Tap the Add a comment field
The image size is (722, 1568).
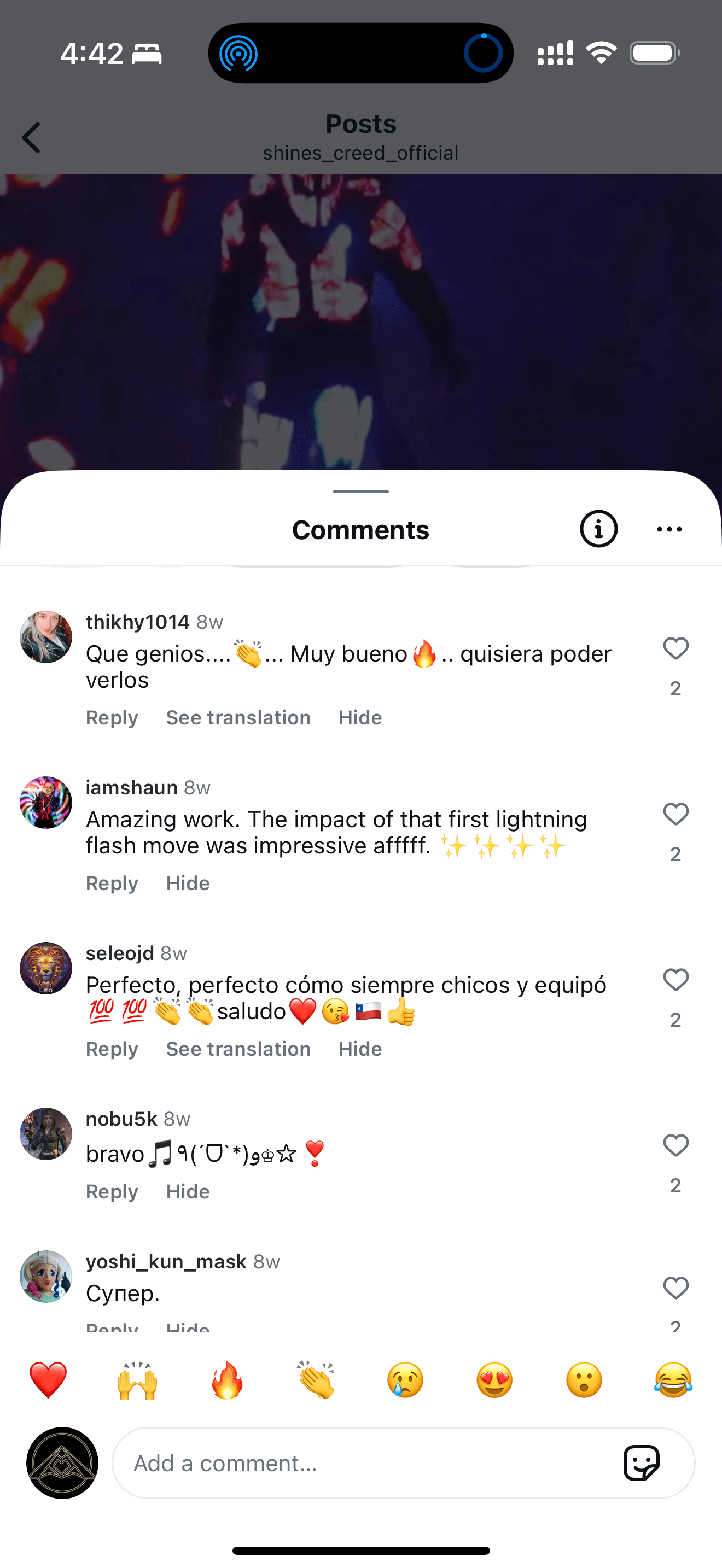[x=365, y=1464]
